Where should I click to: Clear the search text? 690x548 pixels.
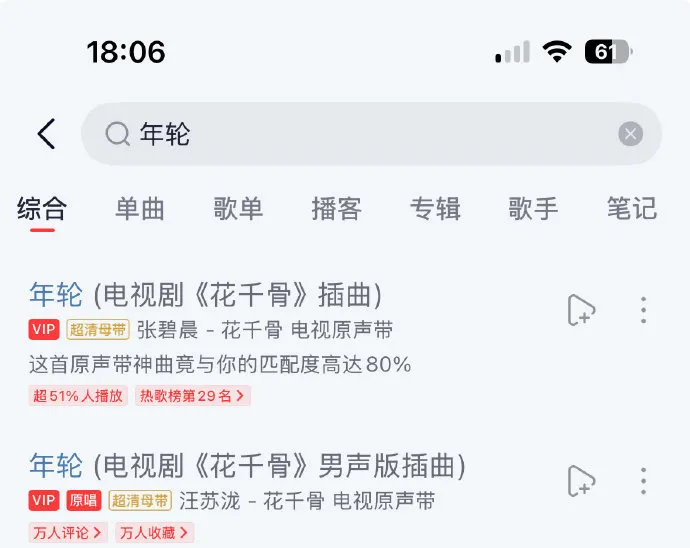[x=630, y=134]
